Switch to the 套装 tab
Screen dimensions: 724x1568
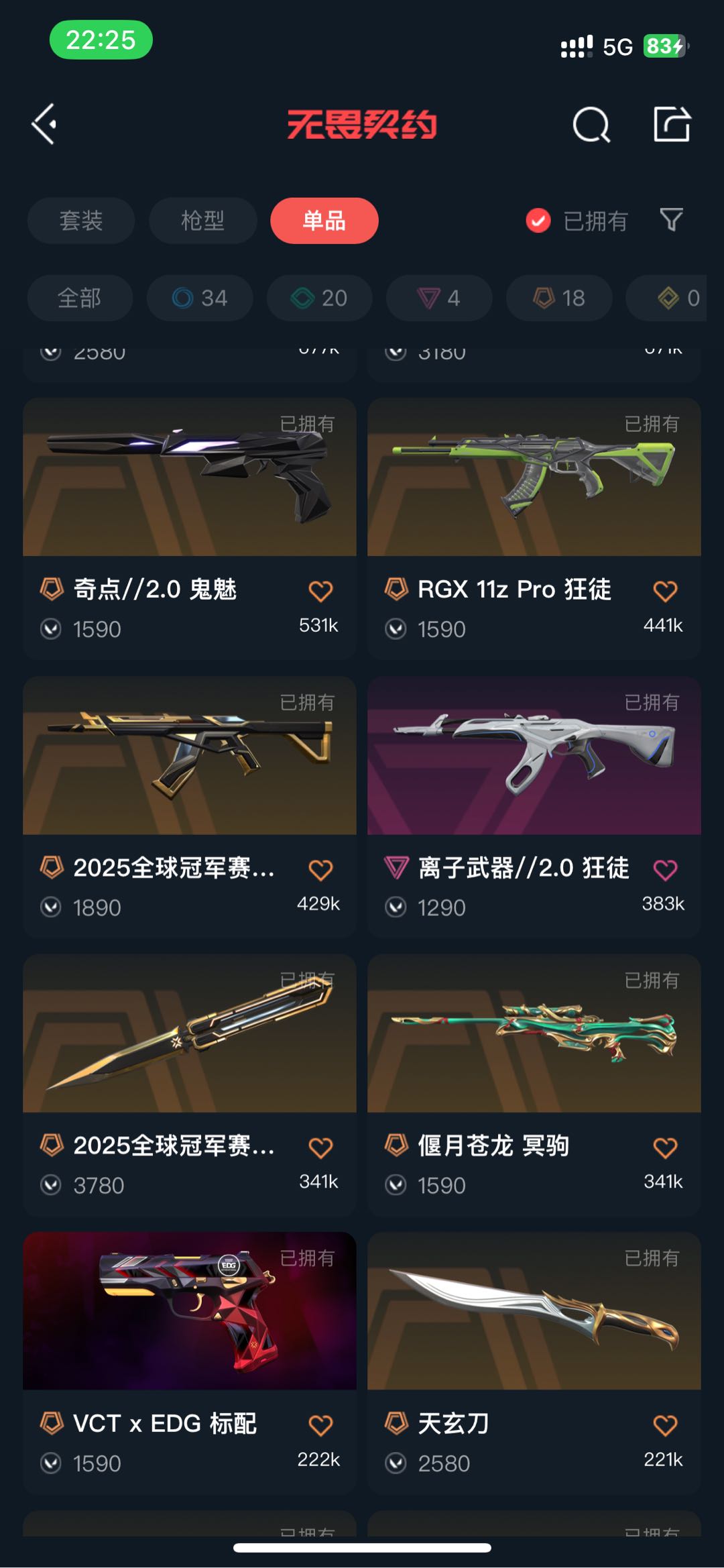[x=81, y=221]
